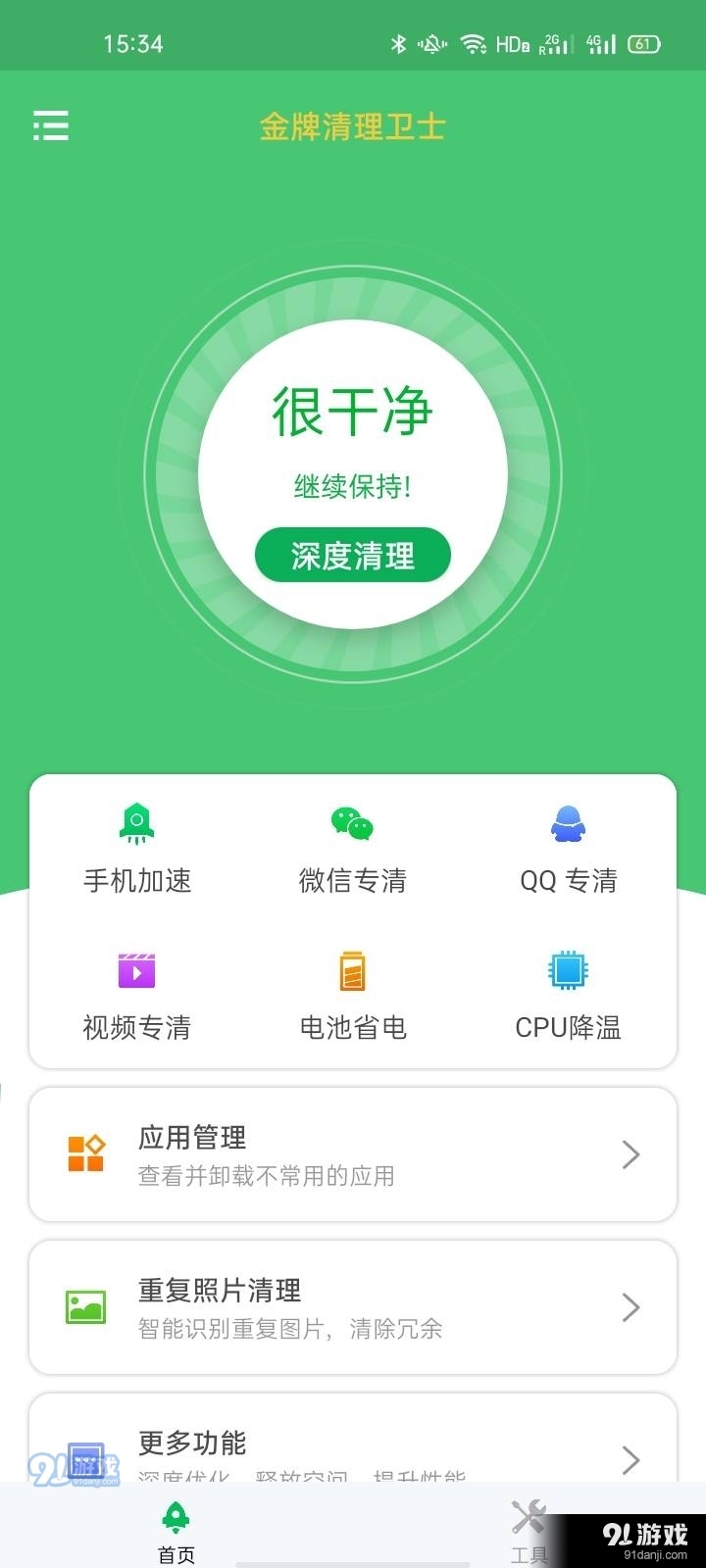
Task: Expand 更多功能 with its chevron arrow
Action: (x=631, y=1460)
